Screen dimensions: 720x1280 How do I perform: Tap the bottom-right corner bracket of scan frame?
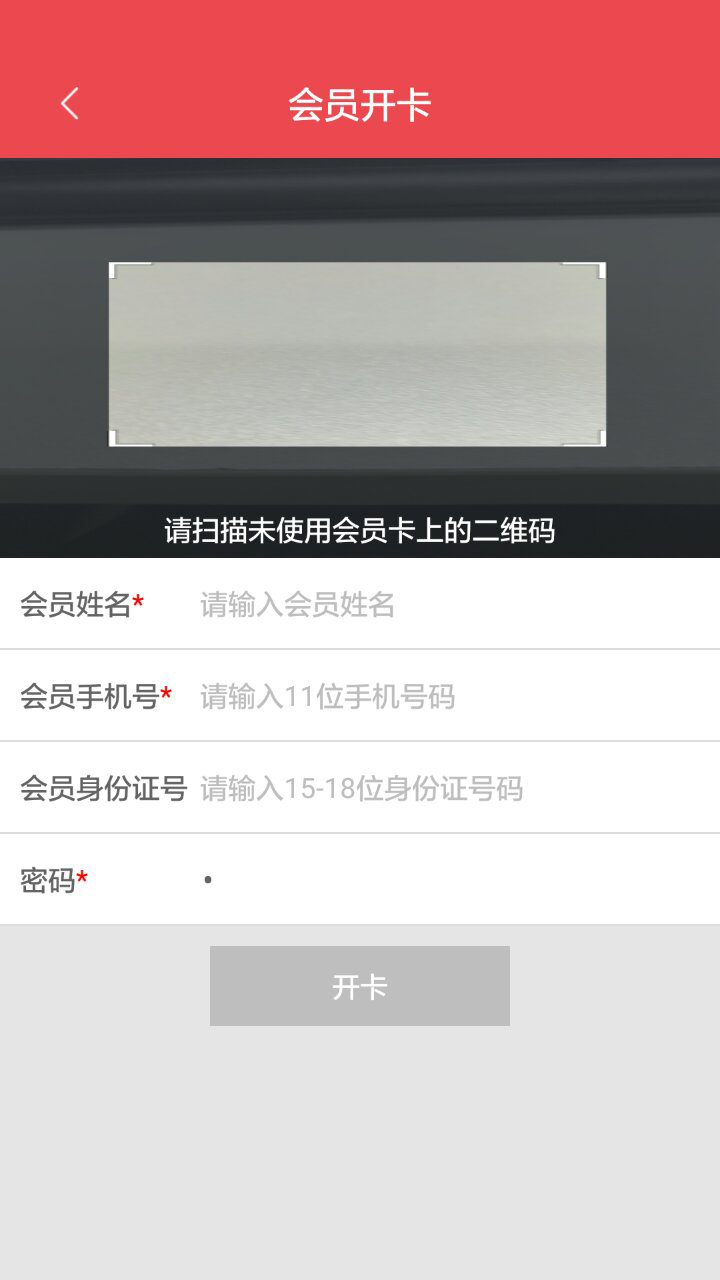(x=602, y=438)
